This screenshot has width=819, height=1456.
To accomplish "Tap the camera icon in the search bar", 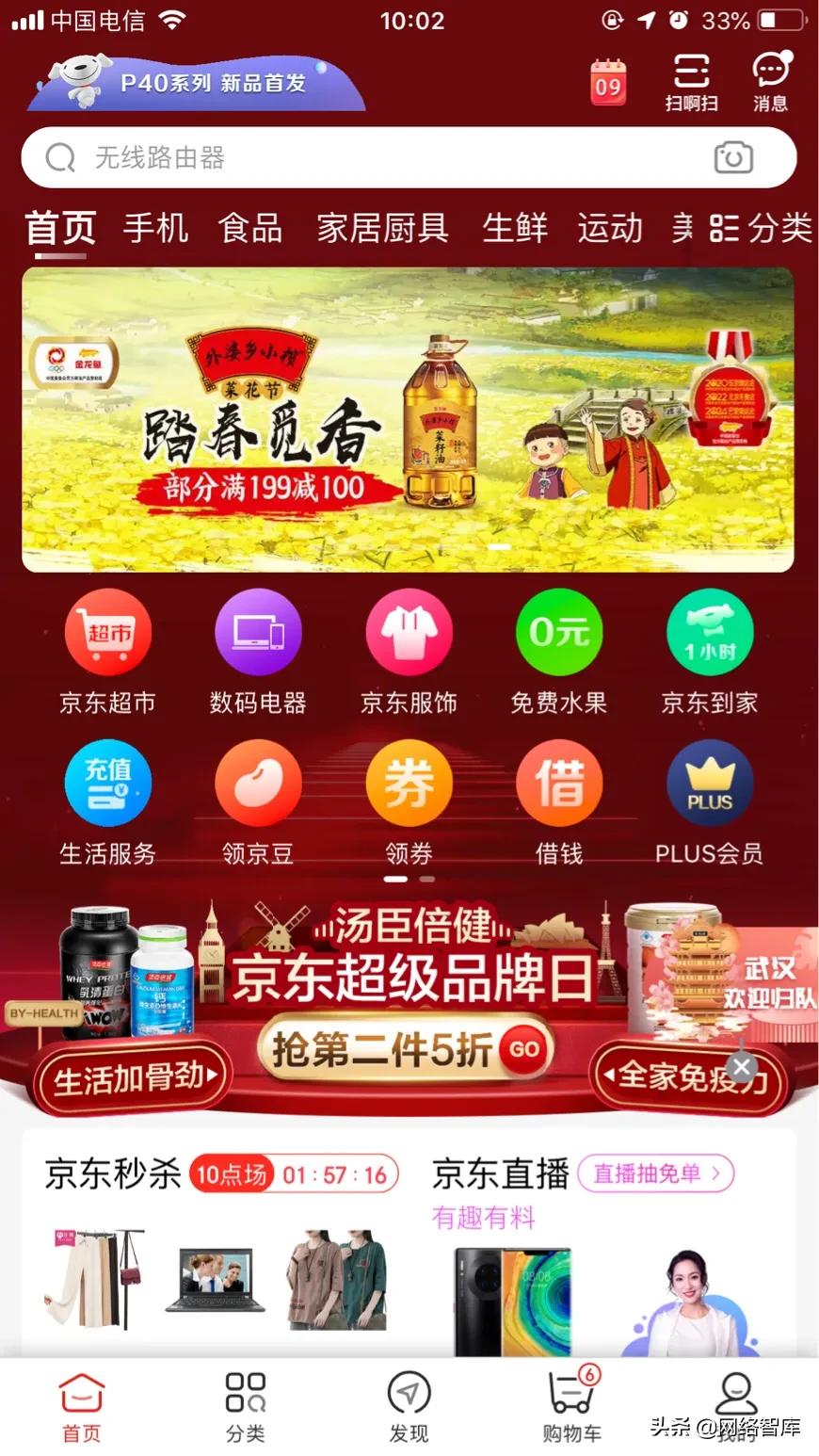I will pos(735,158).
